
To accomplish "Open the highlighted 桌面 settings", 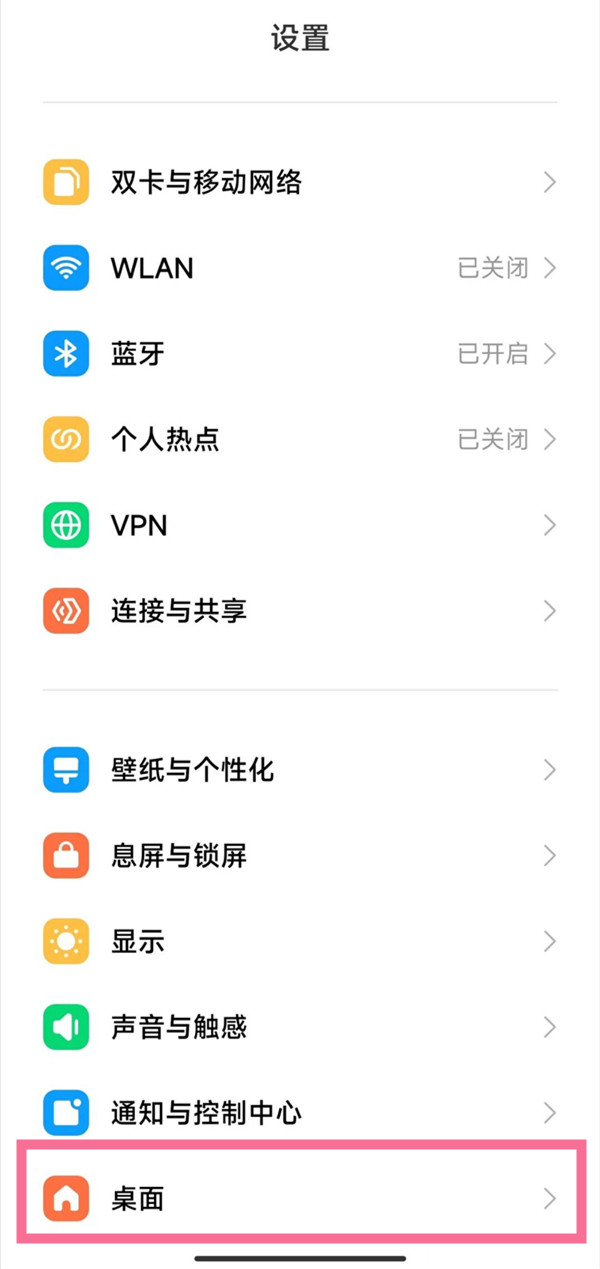I will click(300, 1198).
